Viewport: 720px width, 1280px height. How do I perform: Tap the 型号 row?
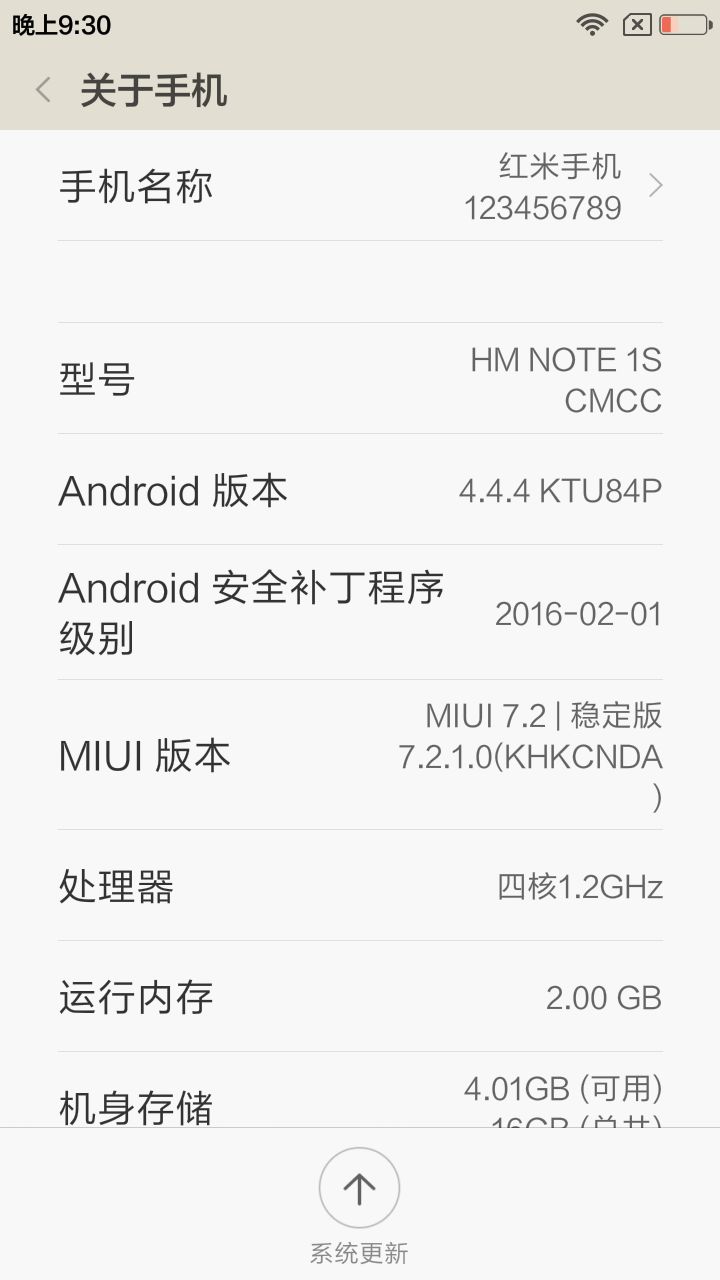click(360, 379)
